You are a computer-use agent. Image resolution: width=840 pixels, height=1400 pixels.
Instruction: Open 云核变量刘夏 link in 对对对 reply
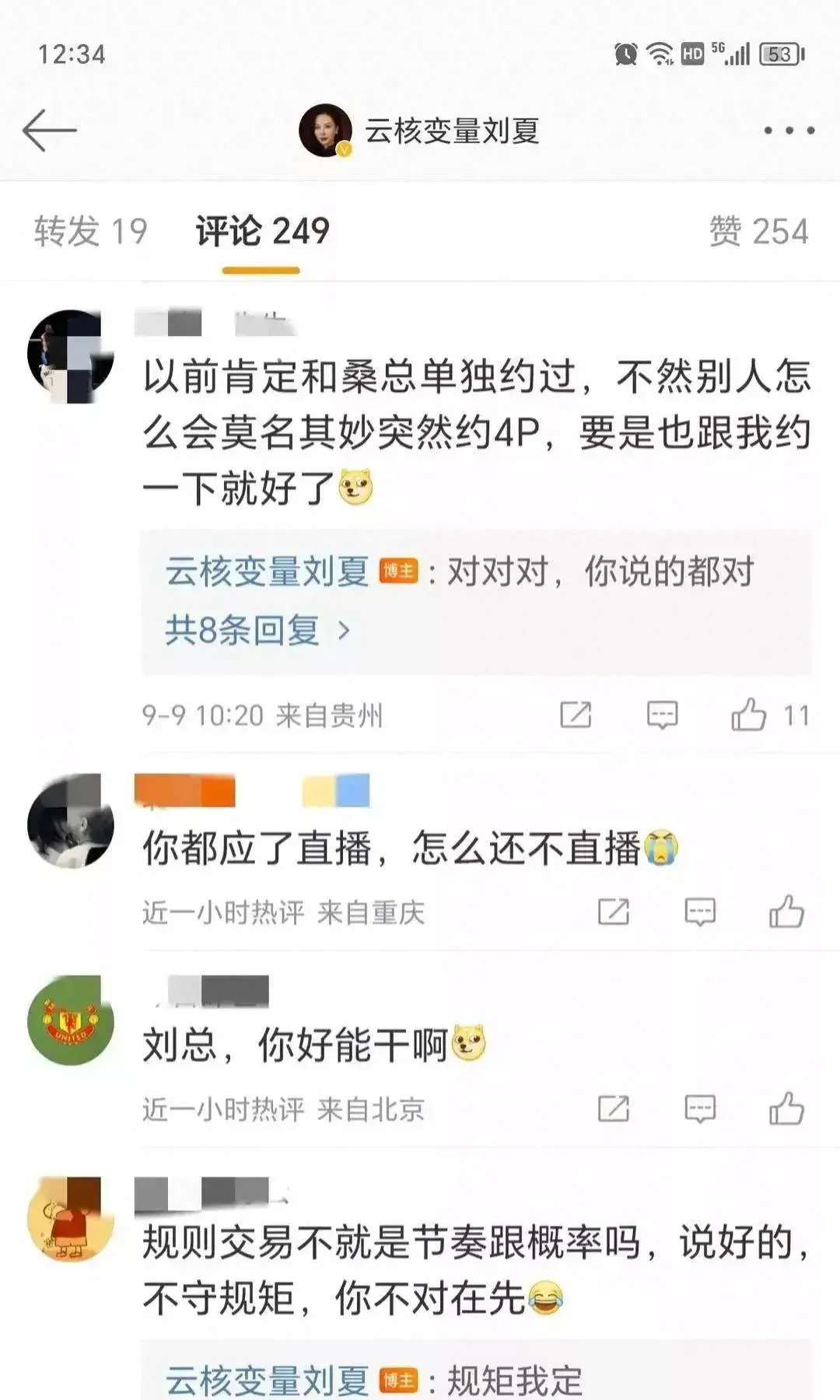coord(267,572)
